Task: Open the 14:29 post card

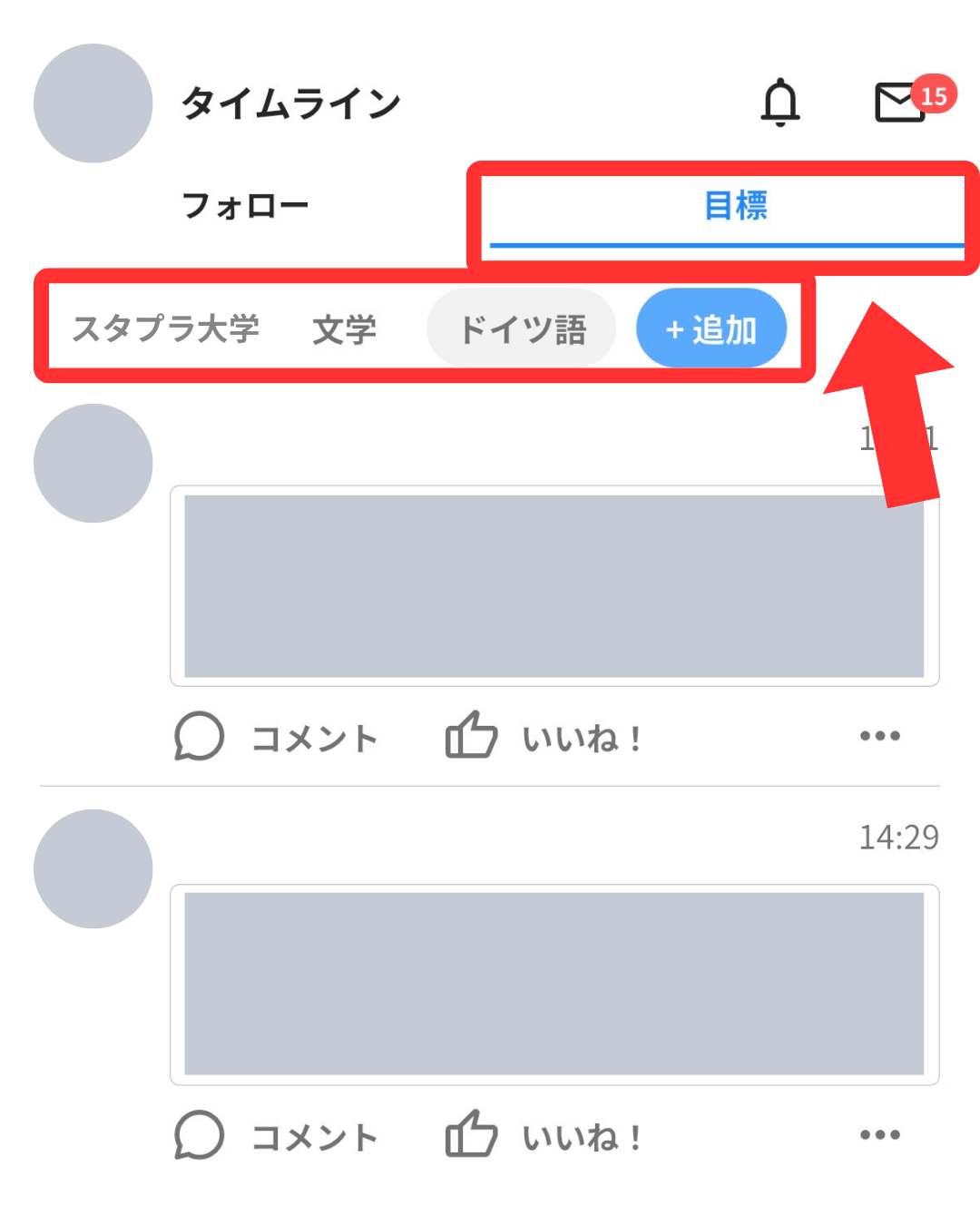Action: coord(554,985)
